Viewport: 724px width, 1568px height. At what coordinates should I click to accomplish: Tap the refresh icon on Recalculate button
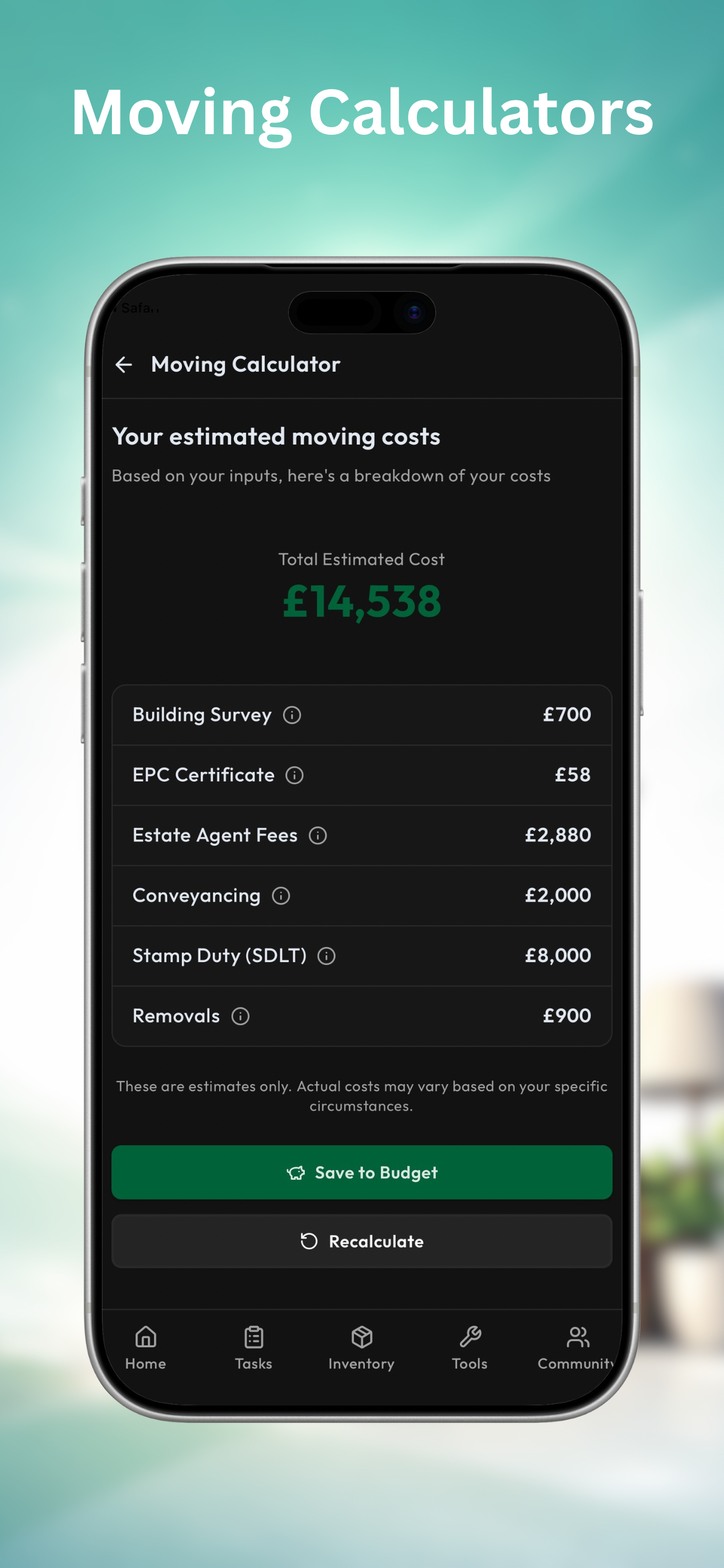309,1242
